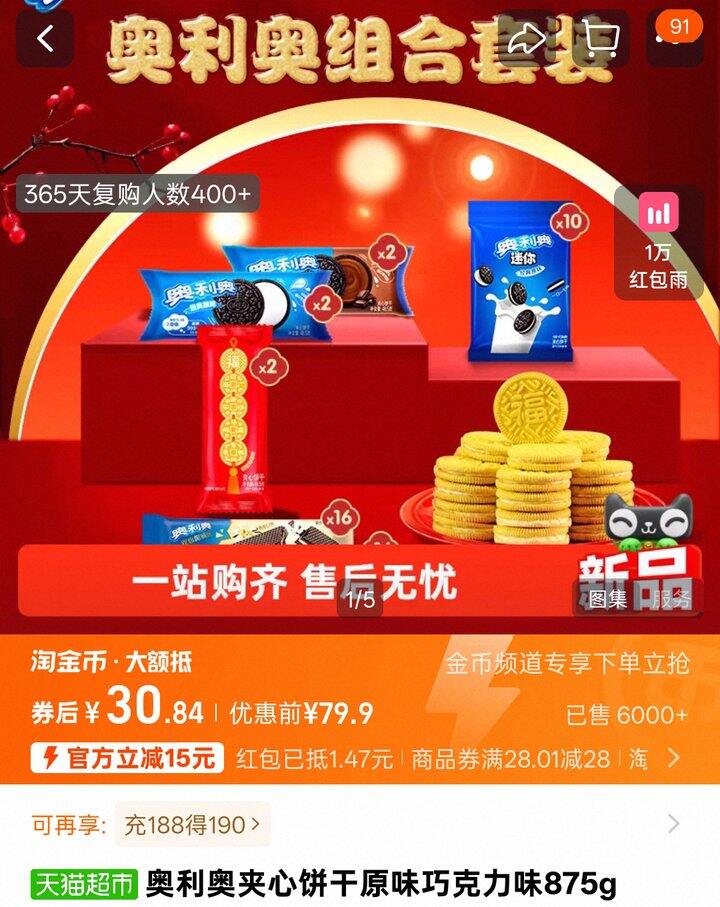Screen dimensions: 720x907
Task: Share this Oreo product
Action: coord(527,38)
